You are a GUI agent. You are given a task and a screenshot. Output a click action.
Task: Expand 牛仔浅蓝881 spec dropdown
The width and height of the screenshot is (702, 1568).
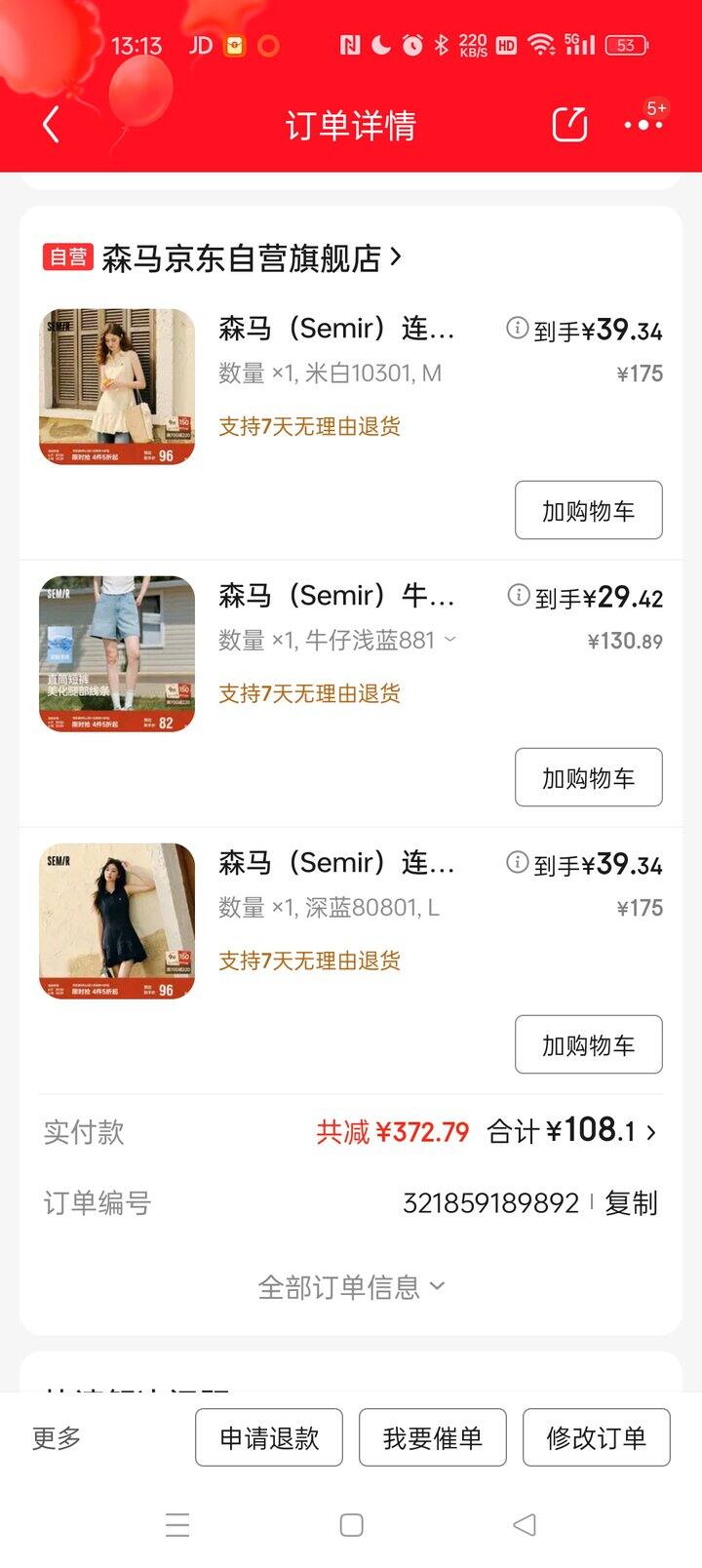point(449,640)
